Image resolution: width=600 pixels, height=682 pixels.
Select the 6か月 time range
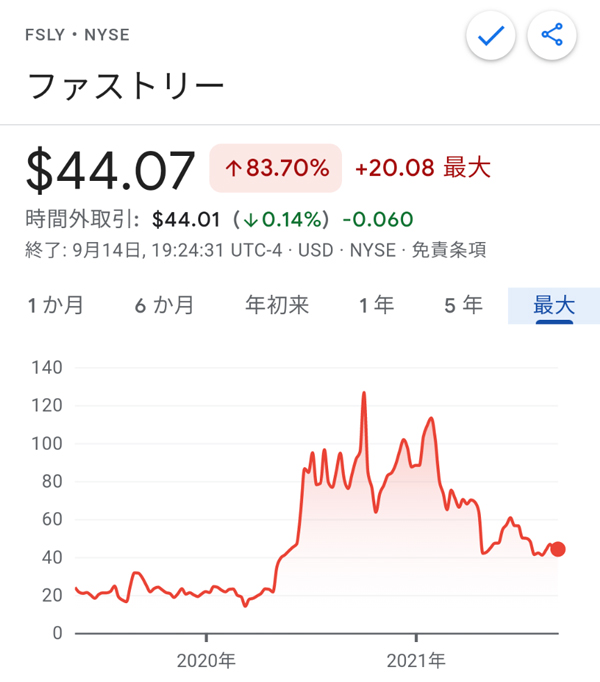[x=164, y=305]
